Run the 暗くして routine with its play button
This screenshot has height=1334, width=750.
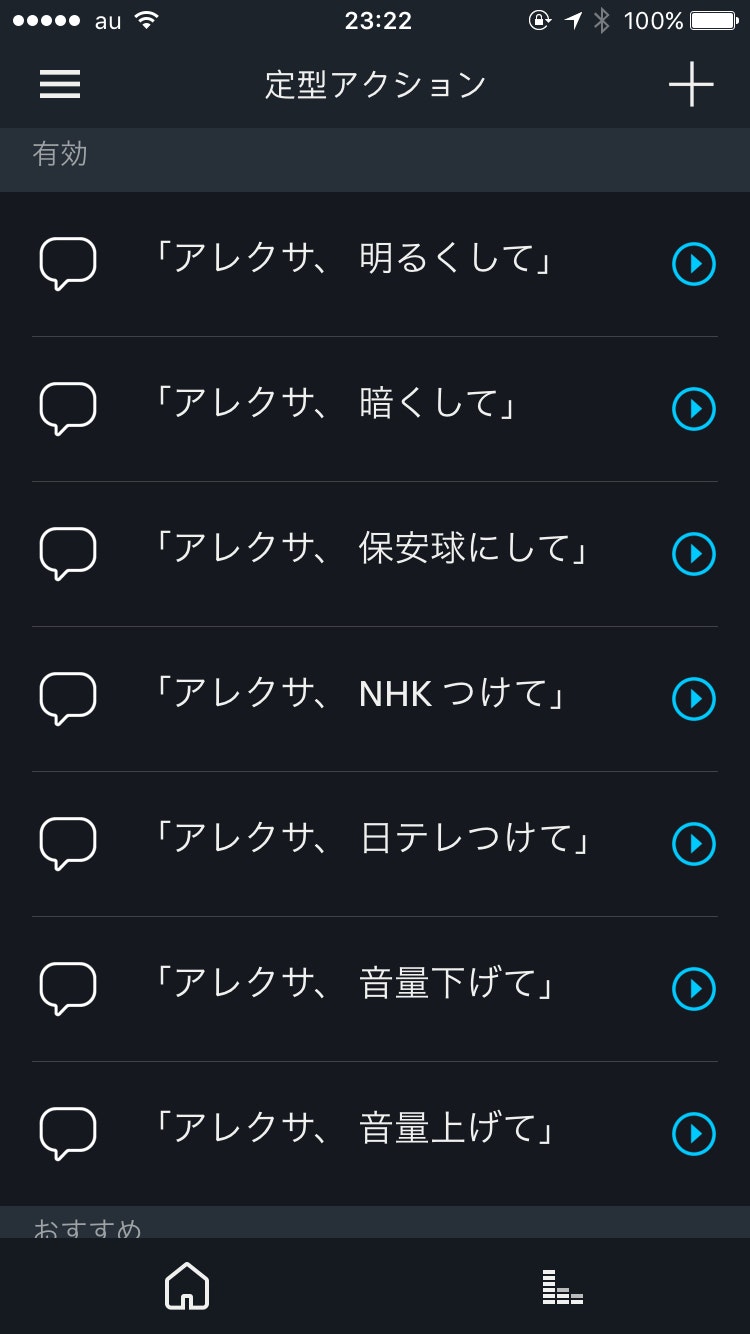[693, 407]
